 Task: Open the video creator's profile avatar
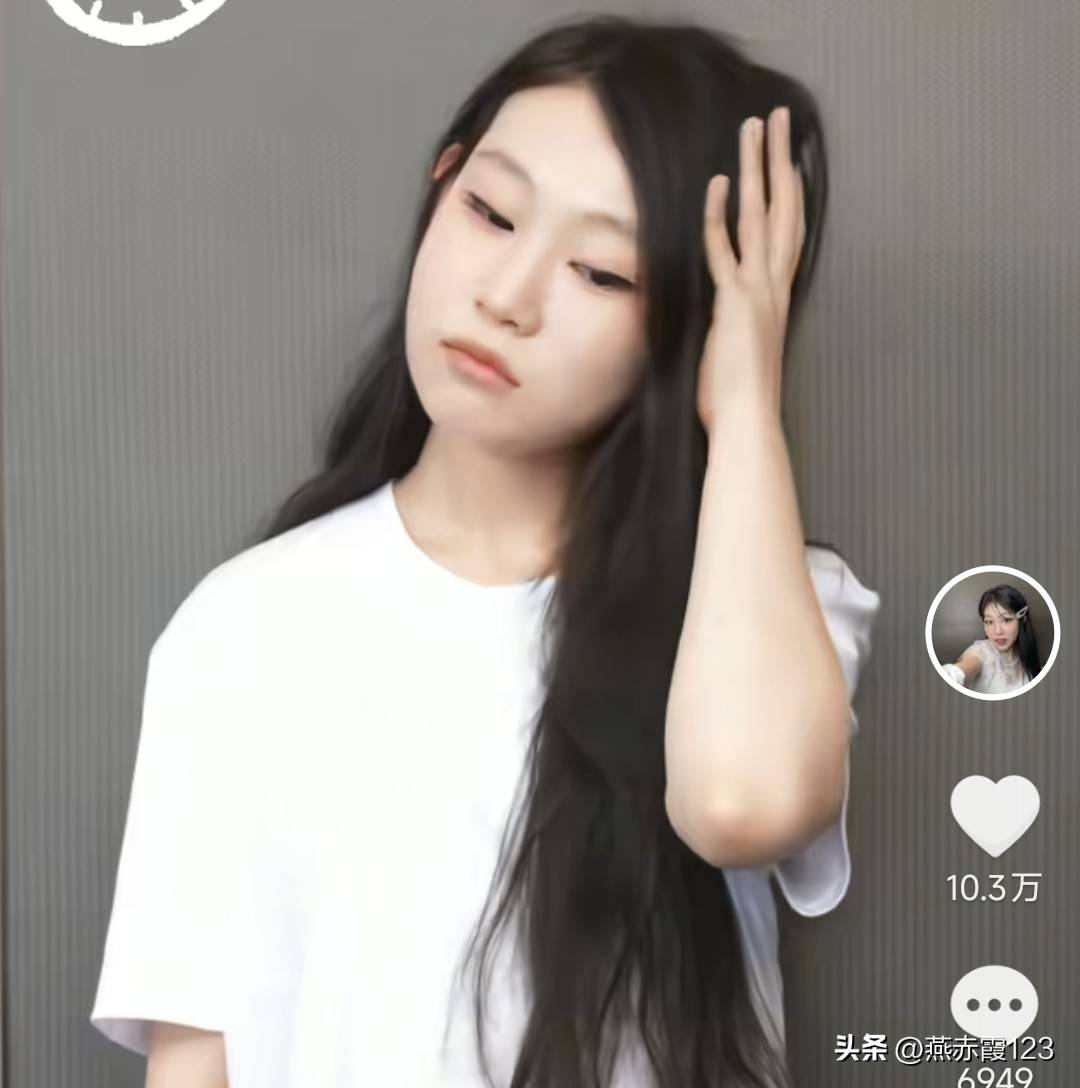991,633
